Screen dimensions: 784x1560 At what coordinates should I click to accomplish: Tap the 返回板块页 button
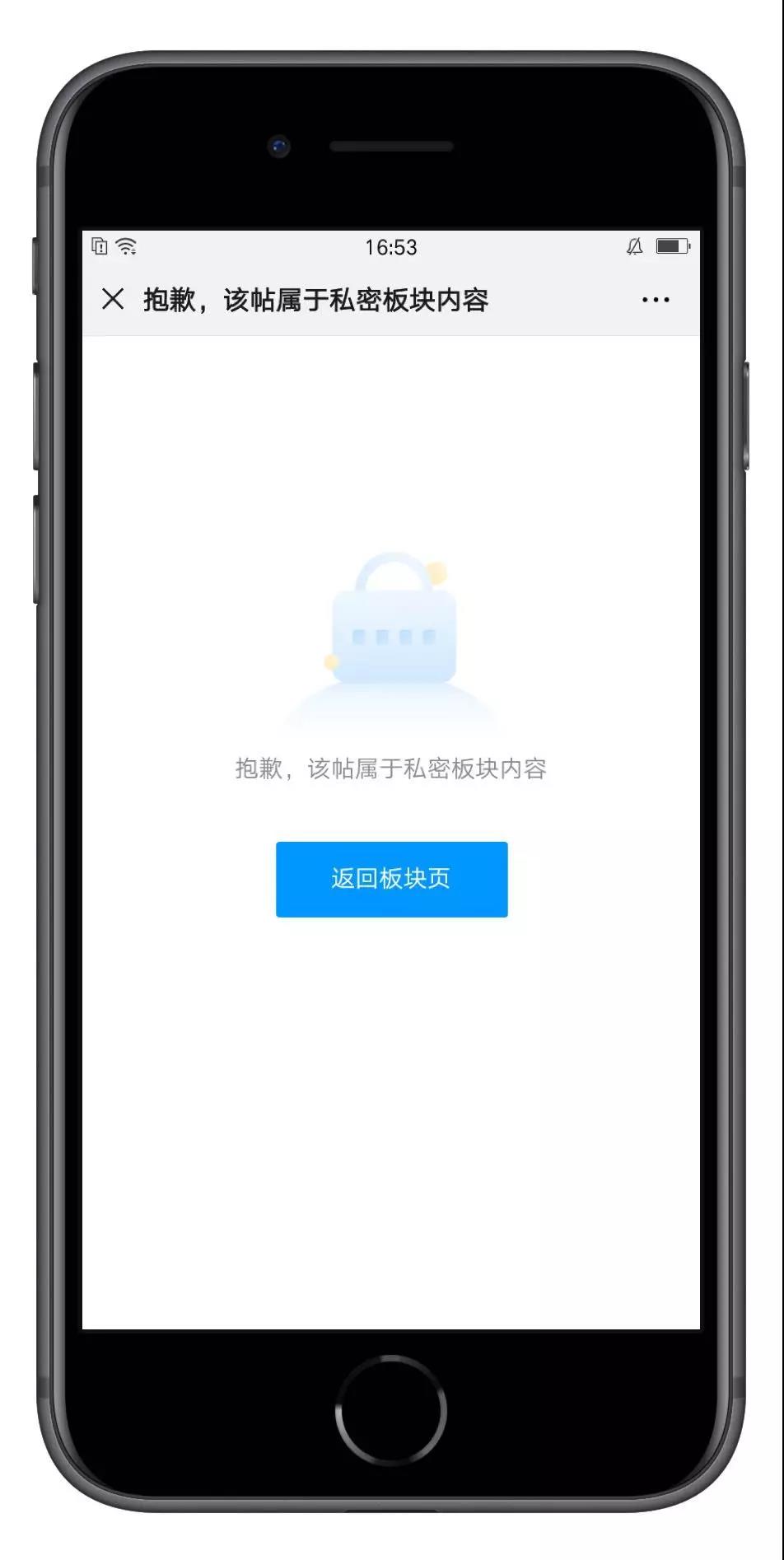(391, 879)
